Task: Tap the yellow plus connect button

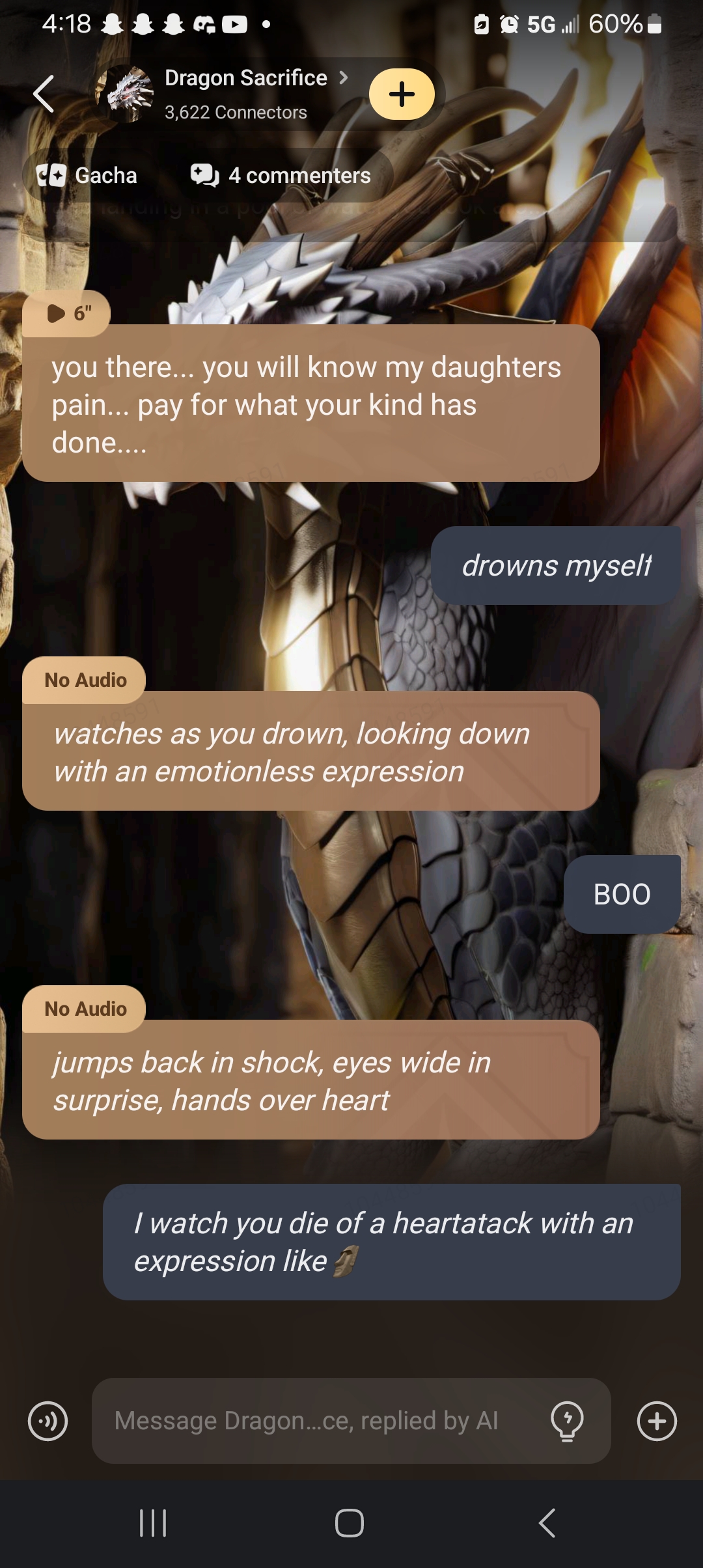Action: (402, 94)
